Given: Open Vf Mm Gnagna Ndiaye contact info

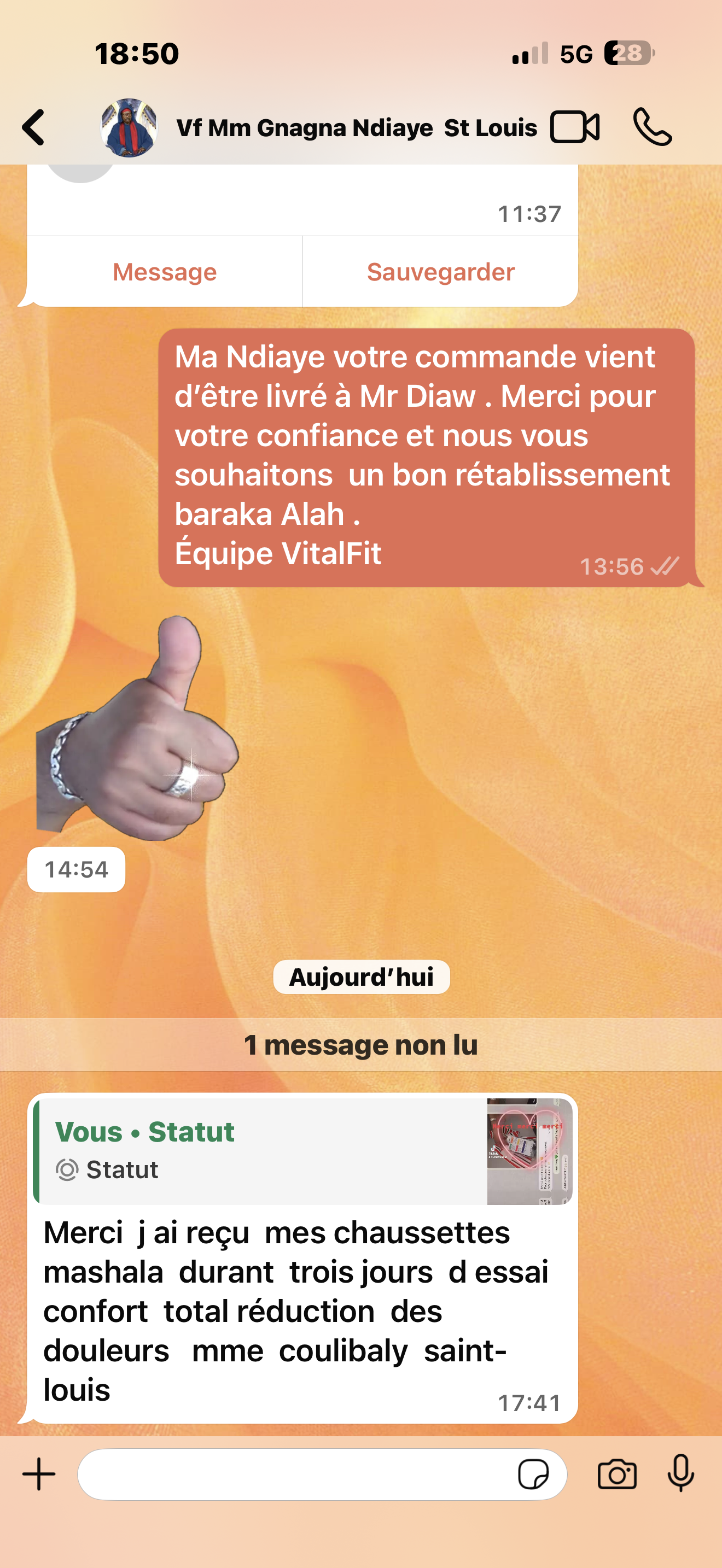Looking at the screenshot, I should (x=356, y=128).
